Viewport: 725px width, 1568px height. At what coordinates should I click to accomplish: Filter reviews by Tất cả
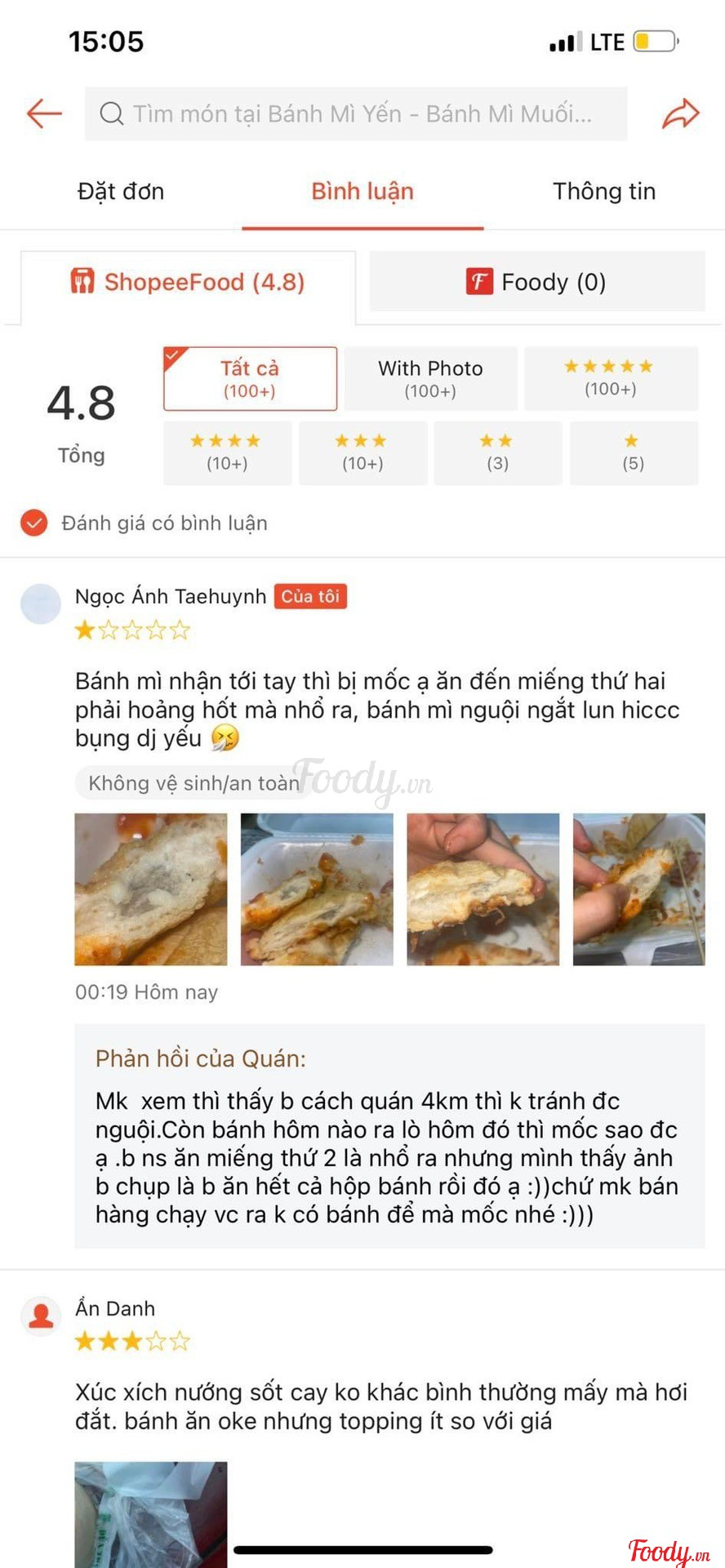click(x=250, y=378)
